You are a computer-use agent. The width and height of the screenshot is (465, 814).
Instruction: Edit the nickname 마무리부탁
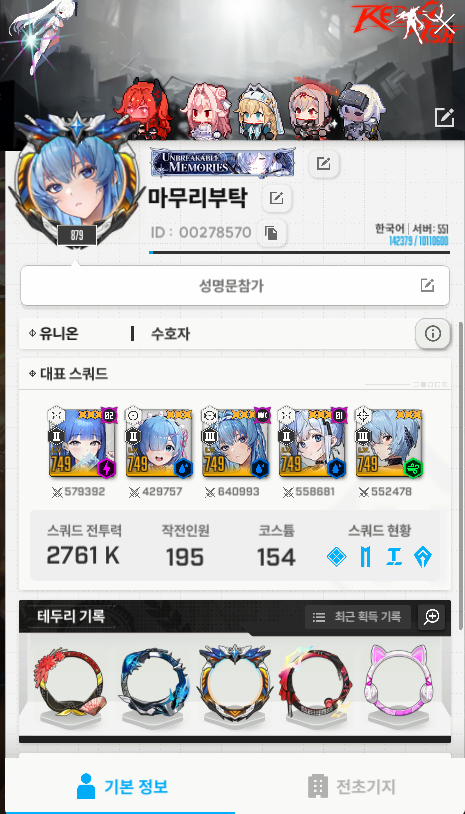pyautogui.click(x=277, y=198)
